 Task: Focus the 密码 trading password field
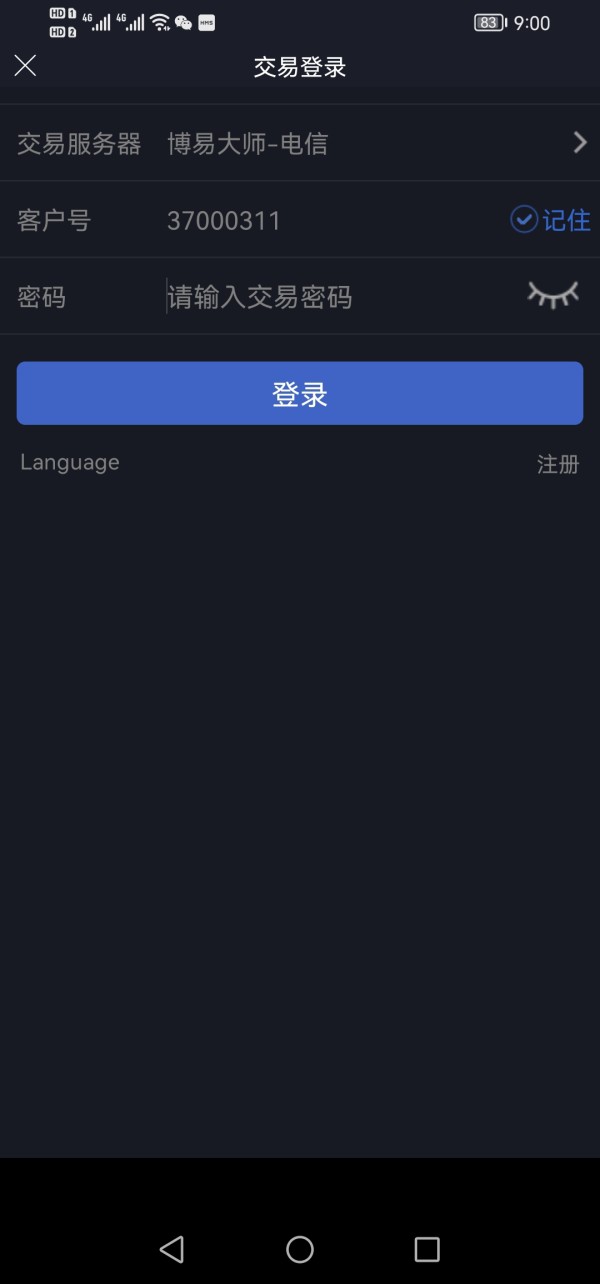coord(340,297)
